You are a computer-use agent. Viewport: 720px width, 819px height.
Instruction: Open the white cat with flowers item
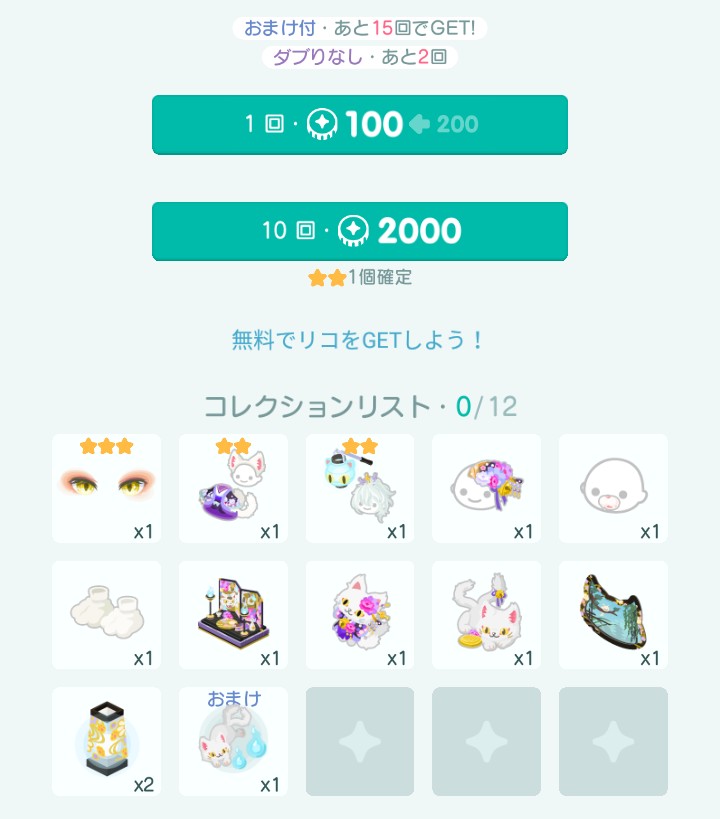coord(359,615)
